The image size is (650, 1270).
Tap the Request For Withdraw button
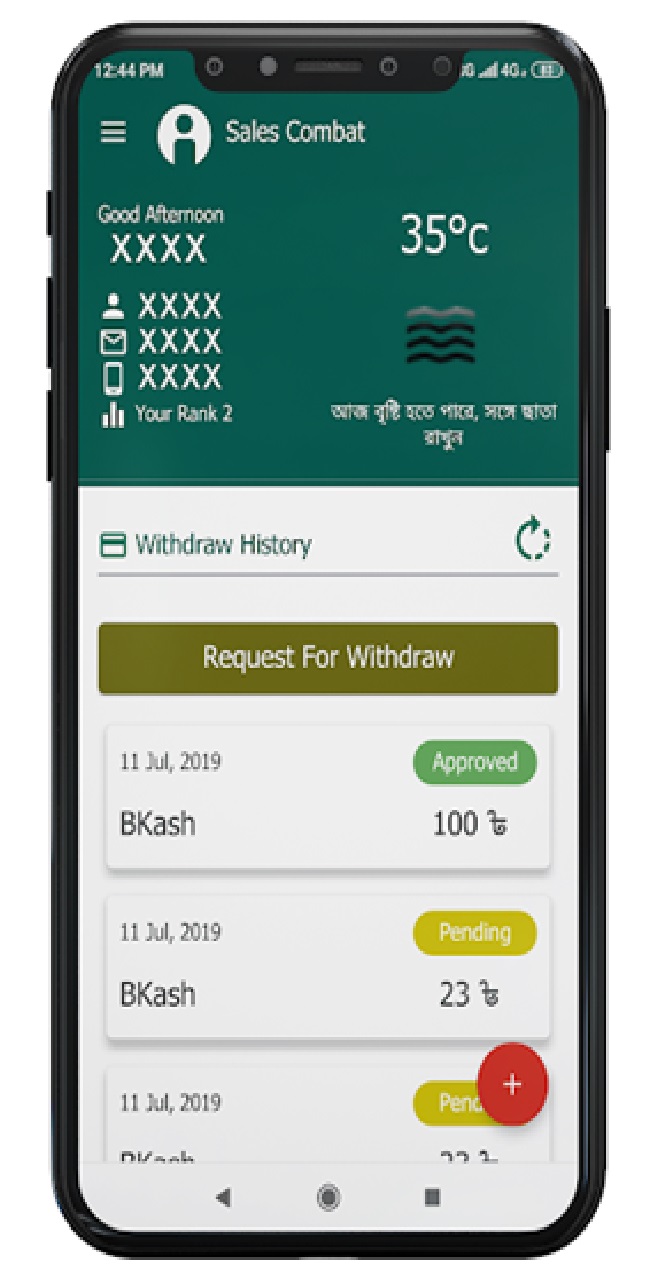(x=328, y=658)
